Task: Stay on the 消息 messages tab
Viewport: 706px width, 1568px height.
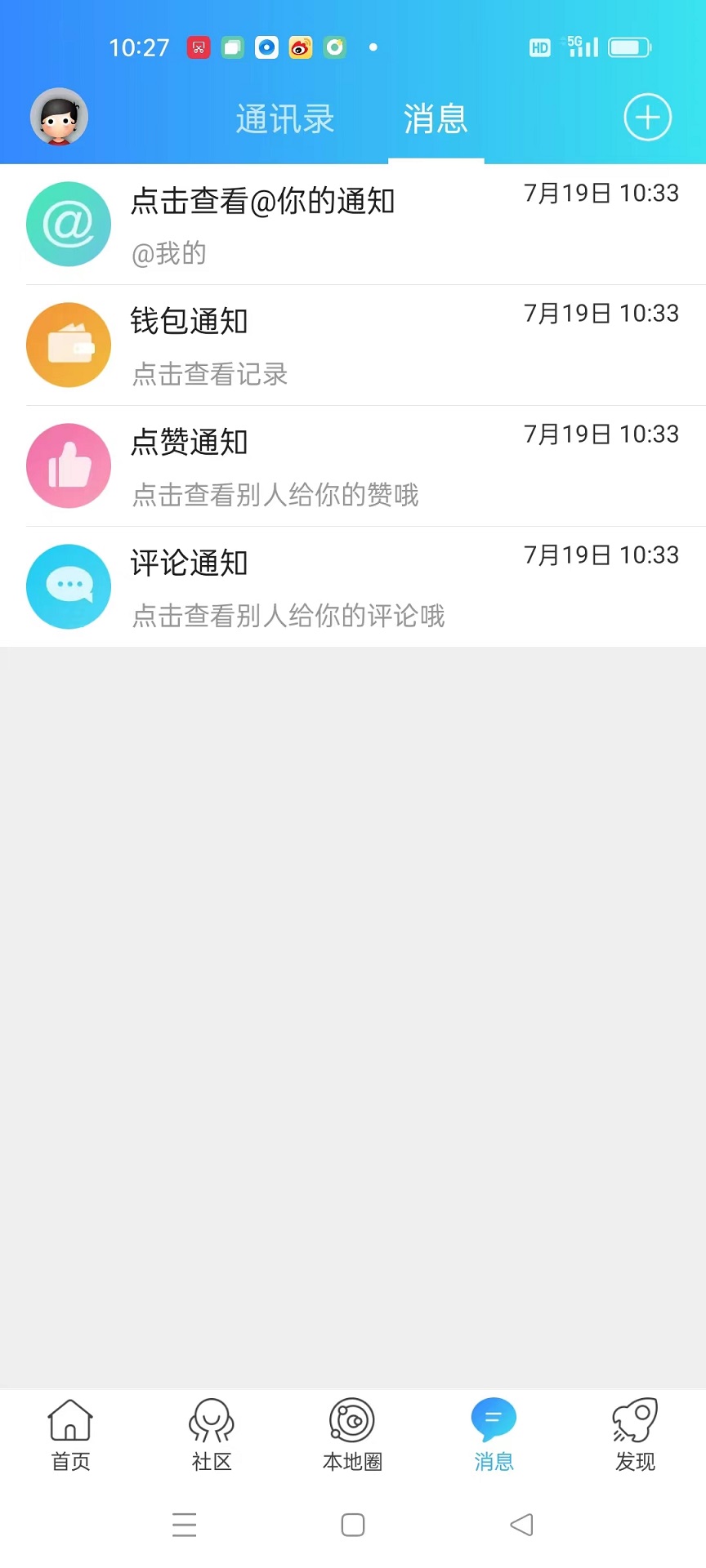Action: click(436, 118)
